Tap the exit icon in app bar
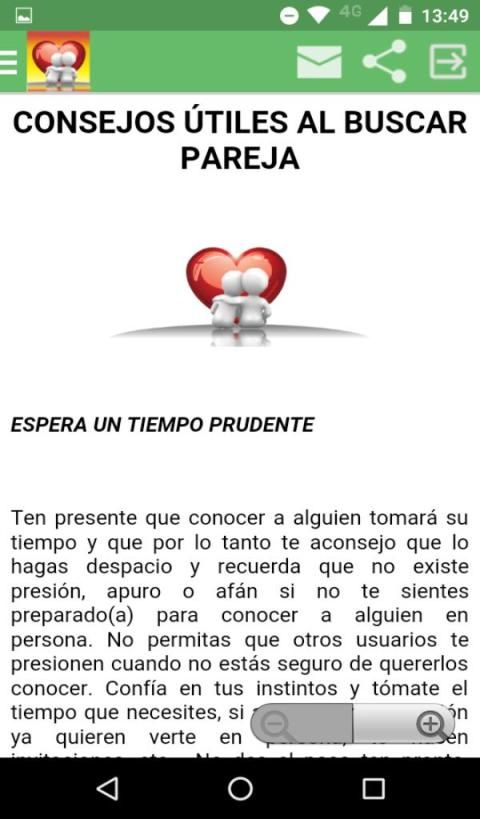 click(x=448, y=62)
